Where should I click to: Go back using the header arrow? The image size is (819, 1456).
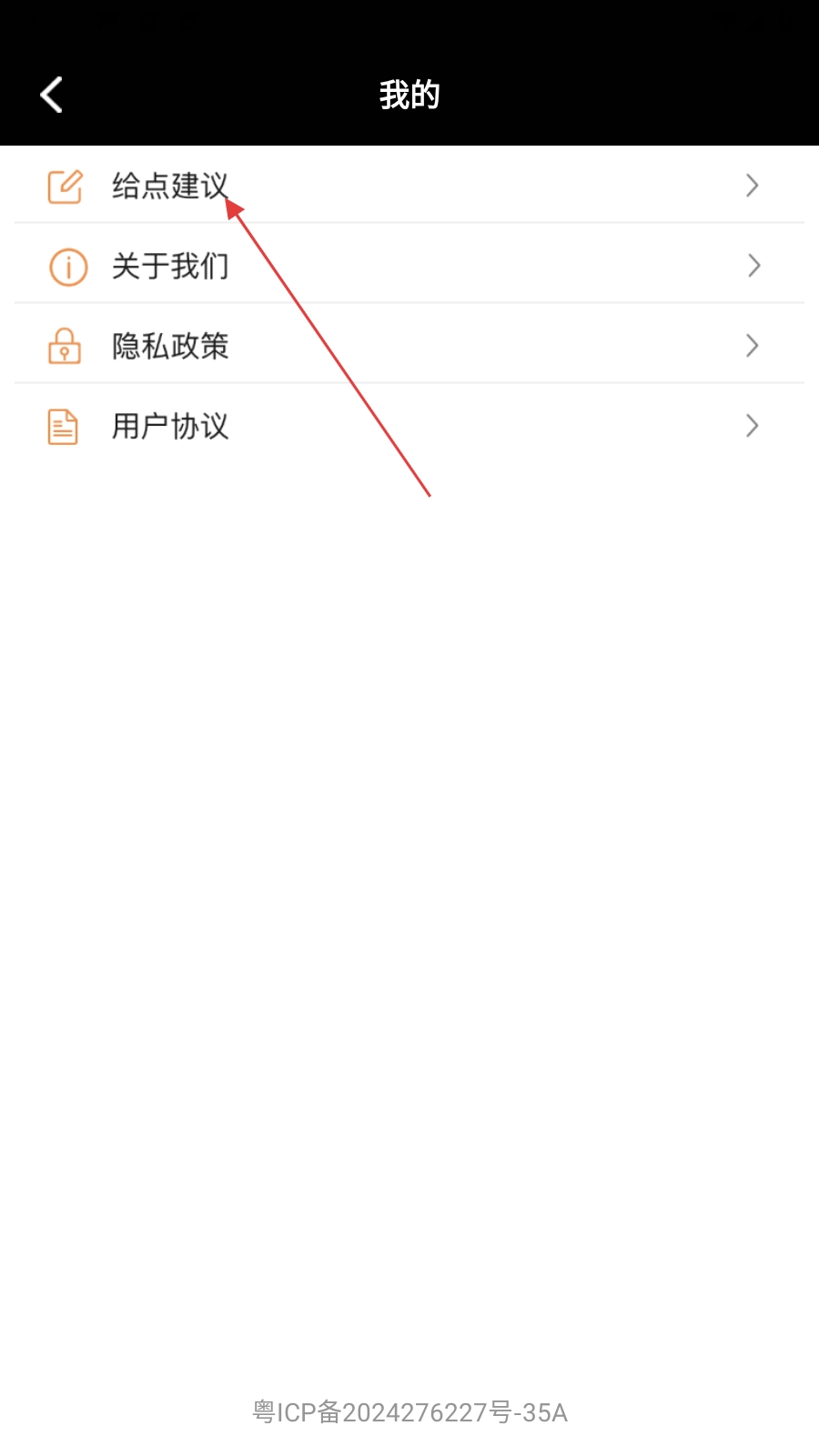point(52,95)
